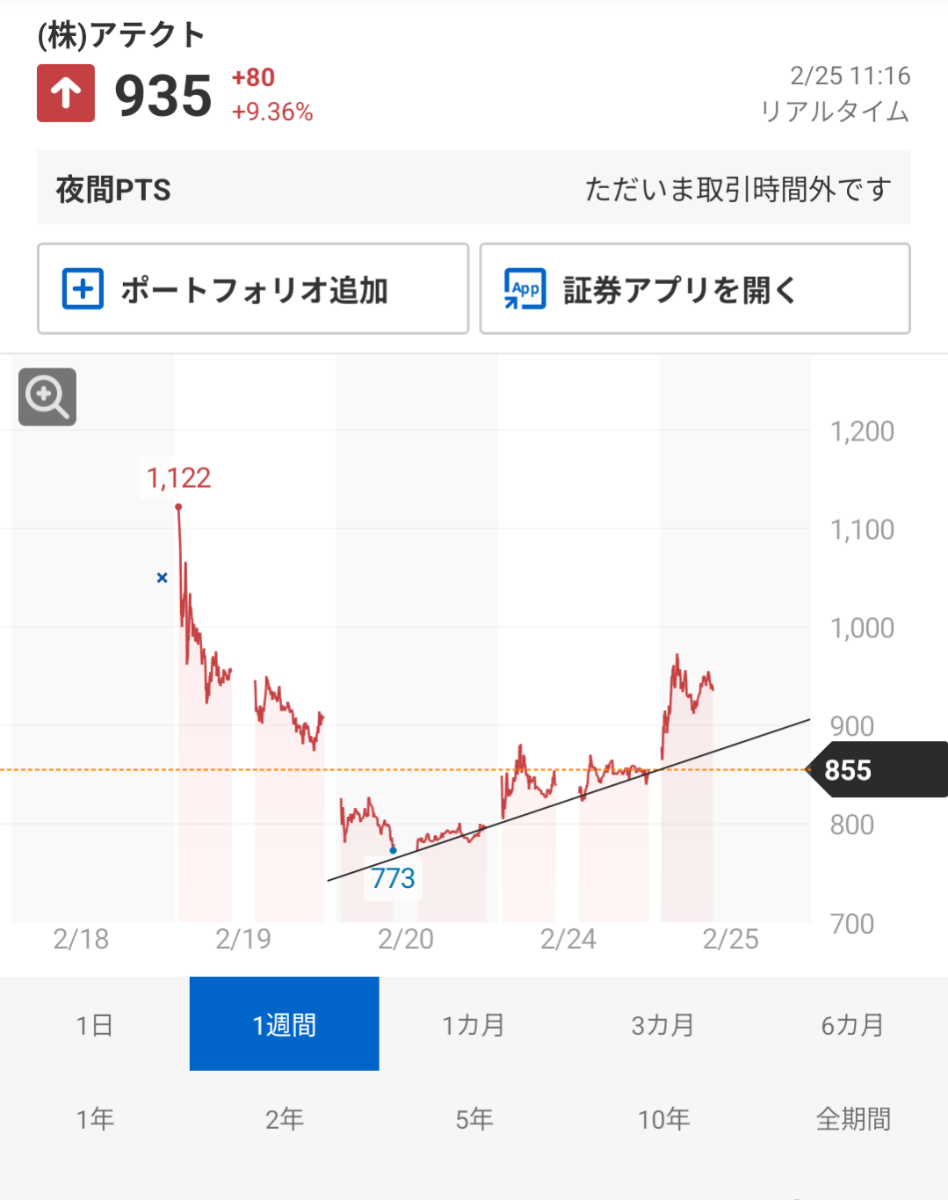
Task: Select the 3カ月 period tab
Action: pyautogui.click(x=664, y=1024)
